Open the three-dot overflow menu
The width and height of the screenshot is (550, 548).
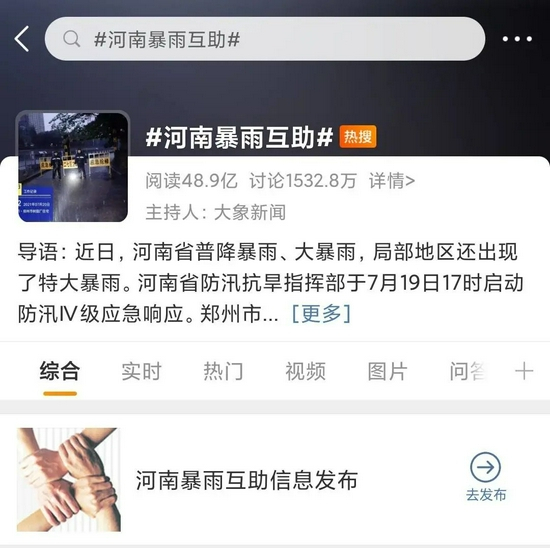point(517,39)
